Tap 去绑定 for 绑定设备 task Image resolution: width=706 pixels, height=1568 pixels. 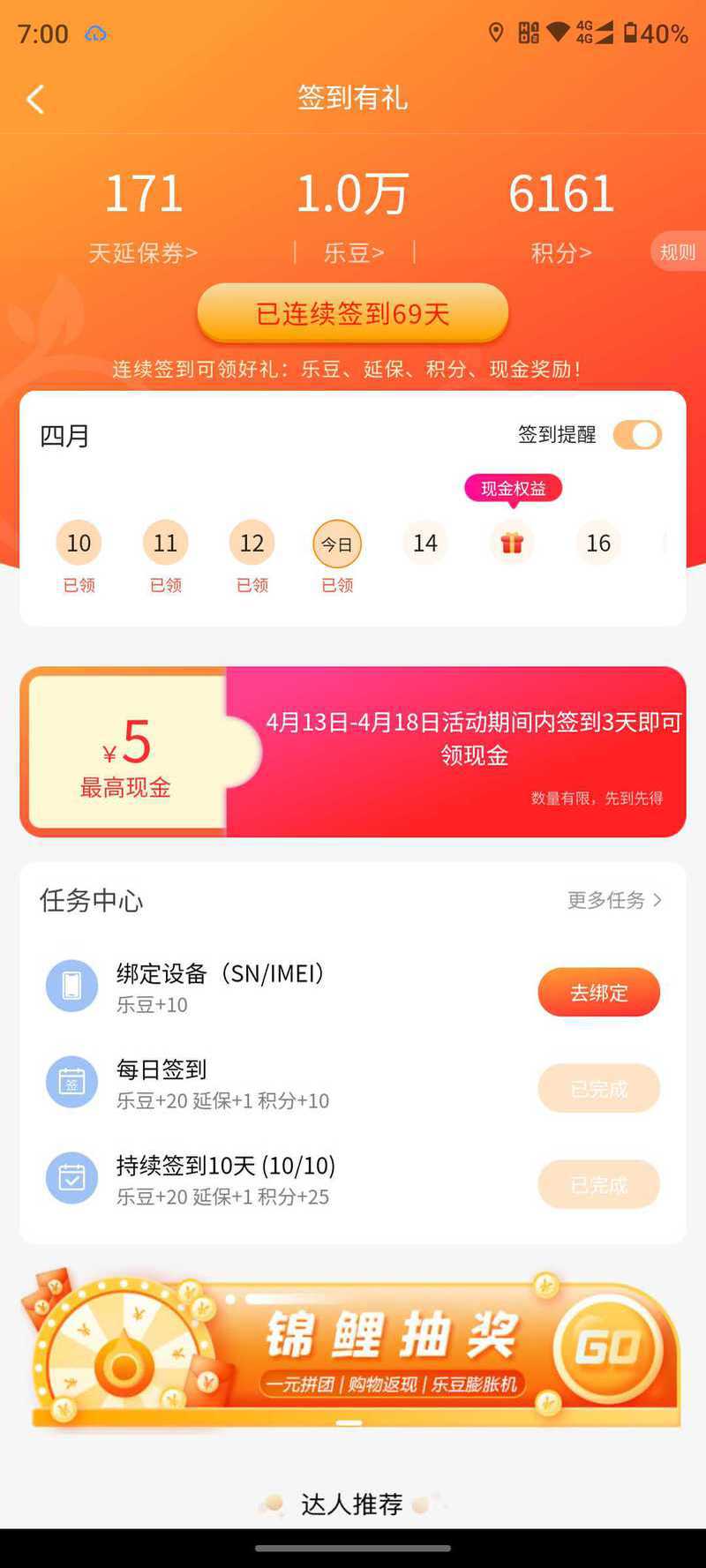coord(598,993)
